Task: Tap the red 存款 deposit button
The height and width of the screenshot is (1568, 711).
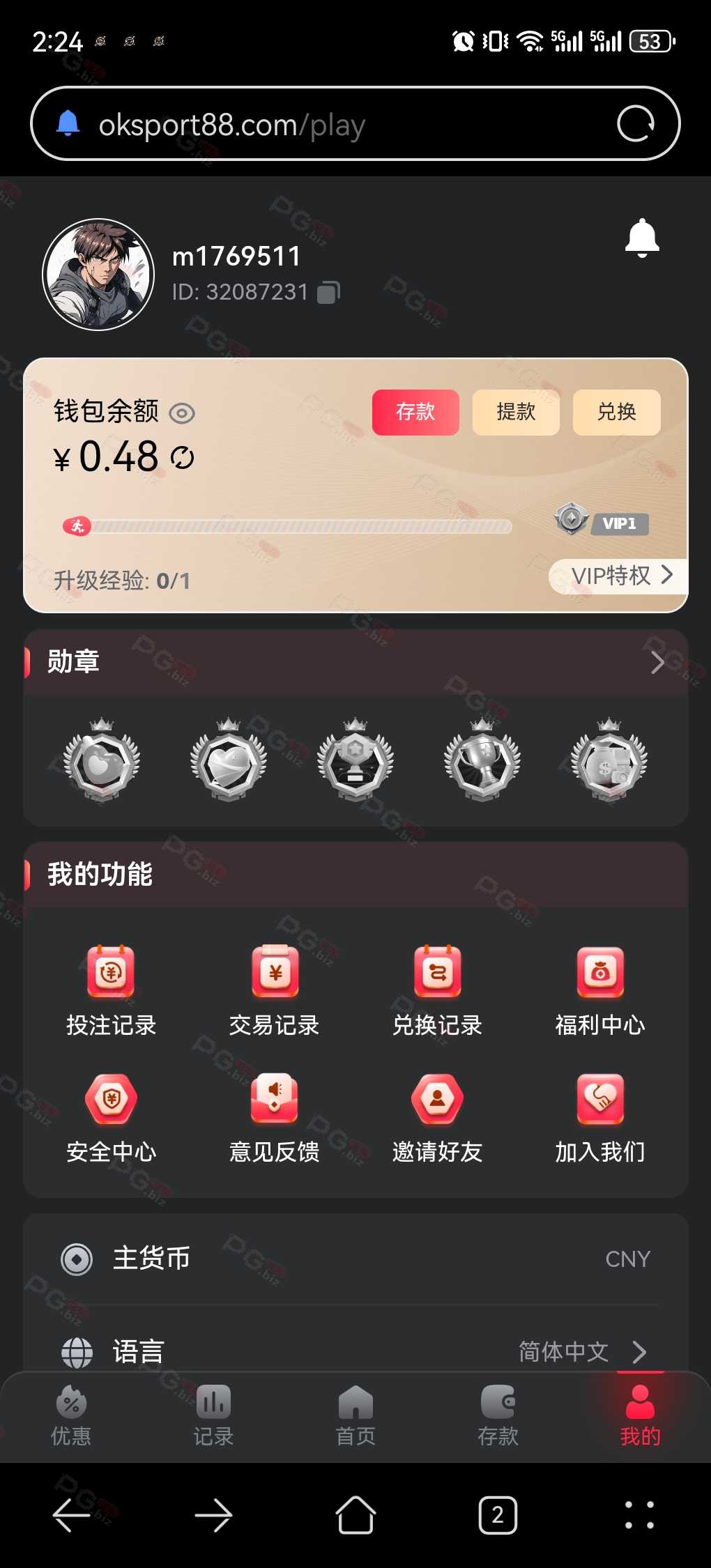Action: 415,413
